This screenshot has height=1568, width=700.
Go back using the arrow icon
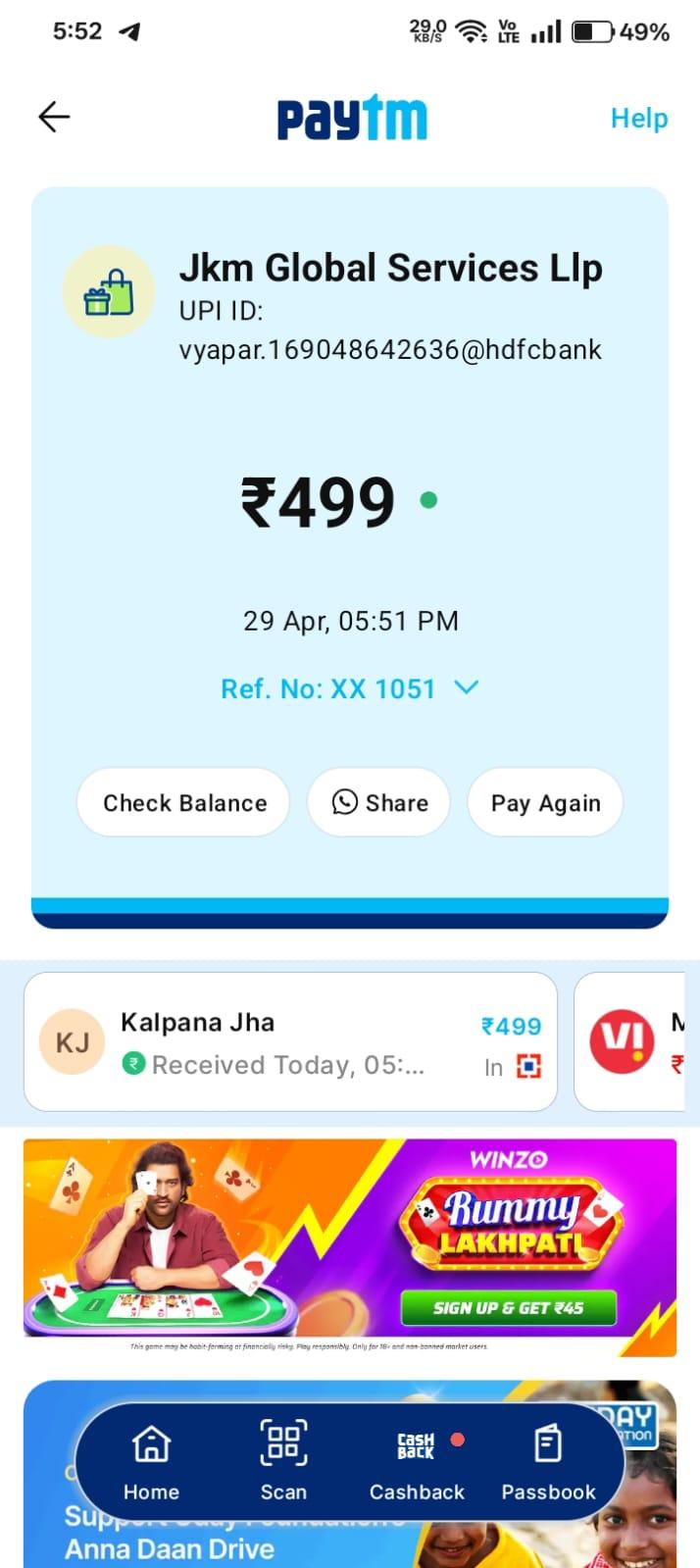click(54, 118)
